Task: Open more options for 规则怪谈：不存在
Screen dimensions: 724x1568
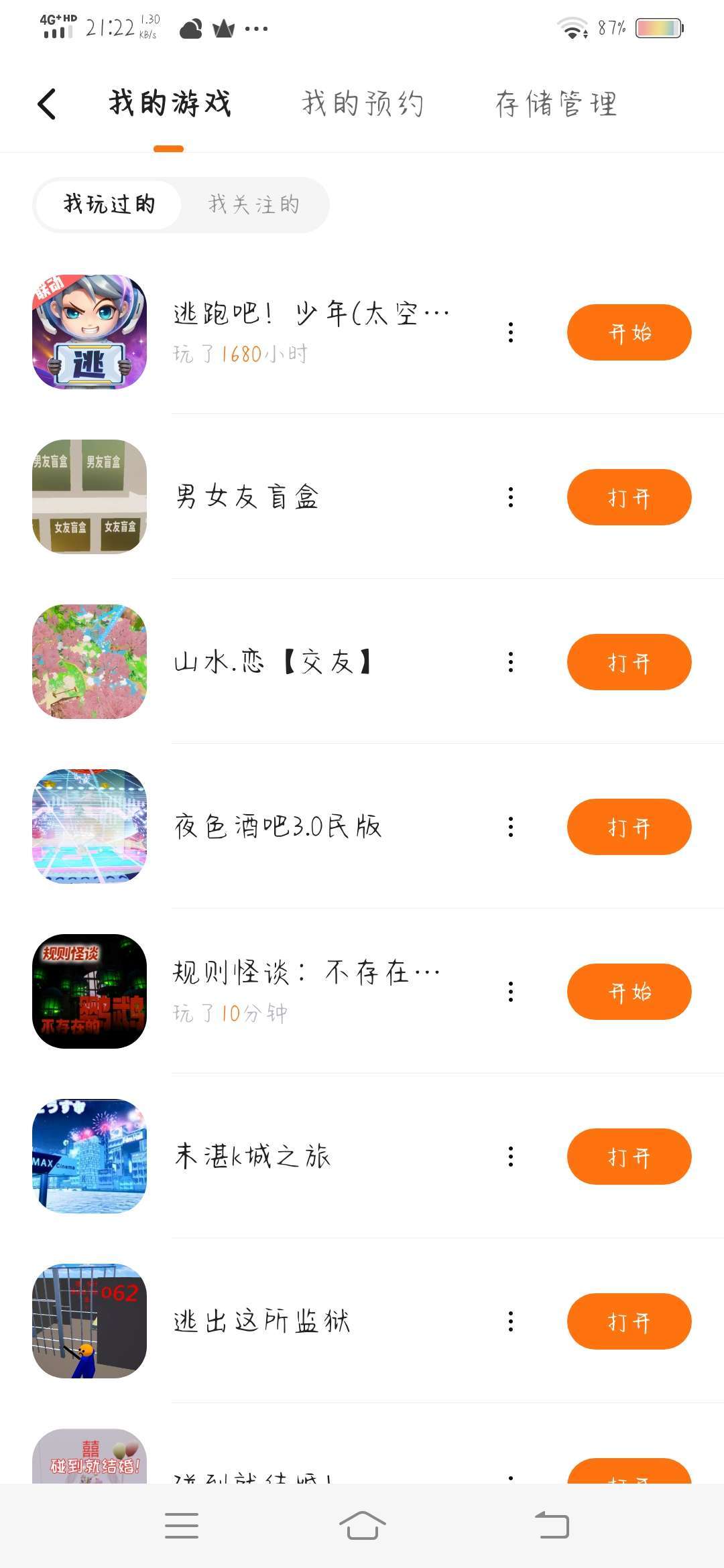Action: pos(511,992)
